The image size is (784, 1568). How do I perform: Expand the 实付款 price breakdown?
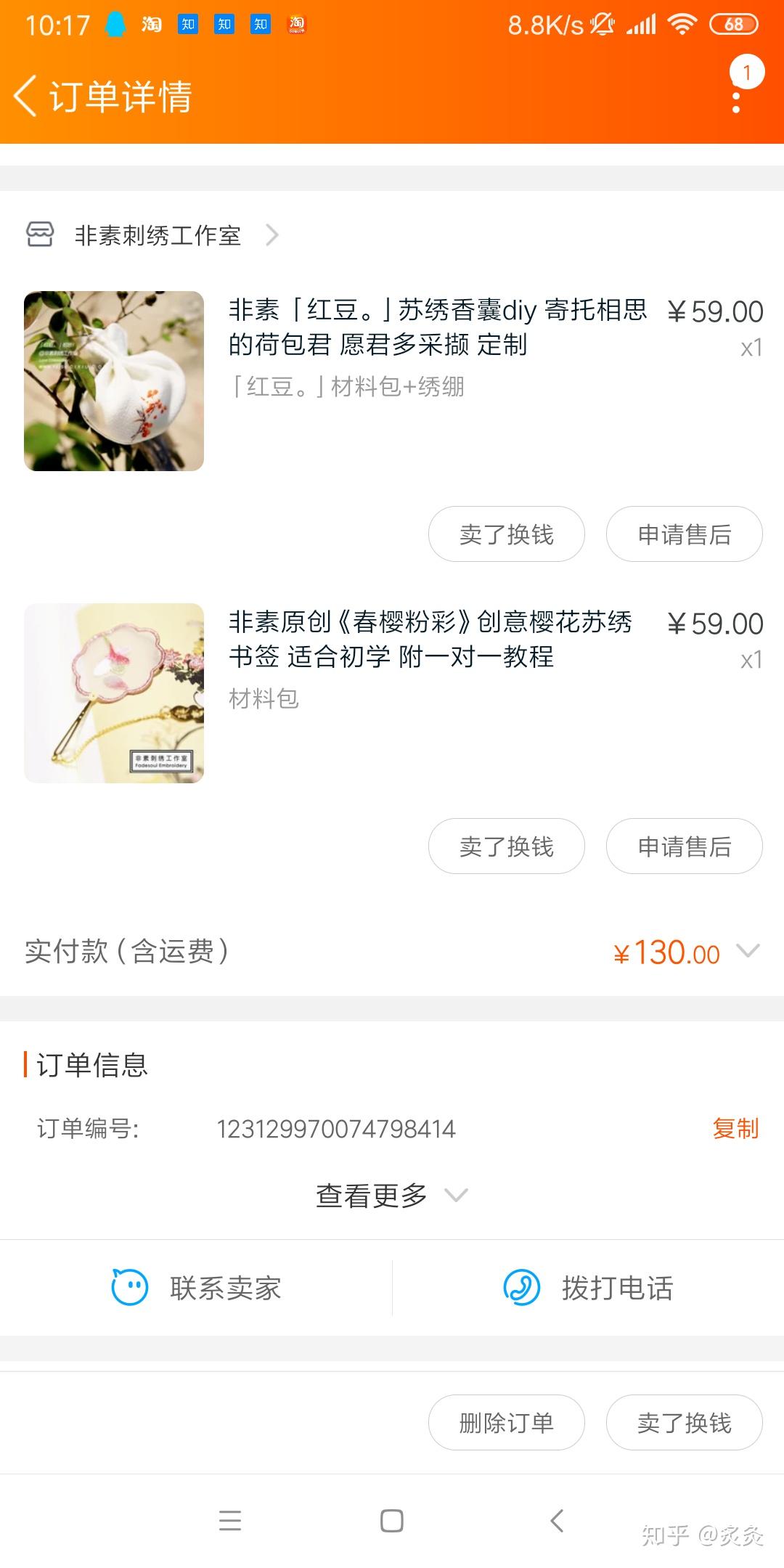point(747,951)
